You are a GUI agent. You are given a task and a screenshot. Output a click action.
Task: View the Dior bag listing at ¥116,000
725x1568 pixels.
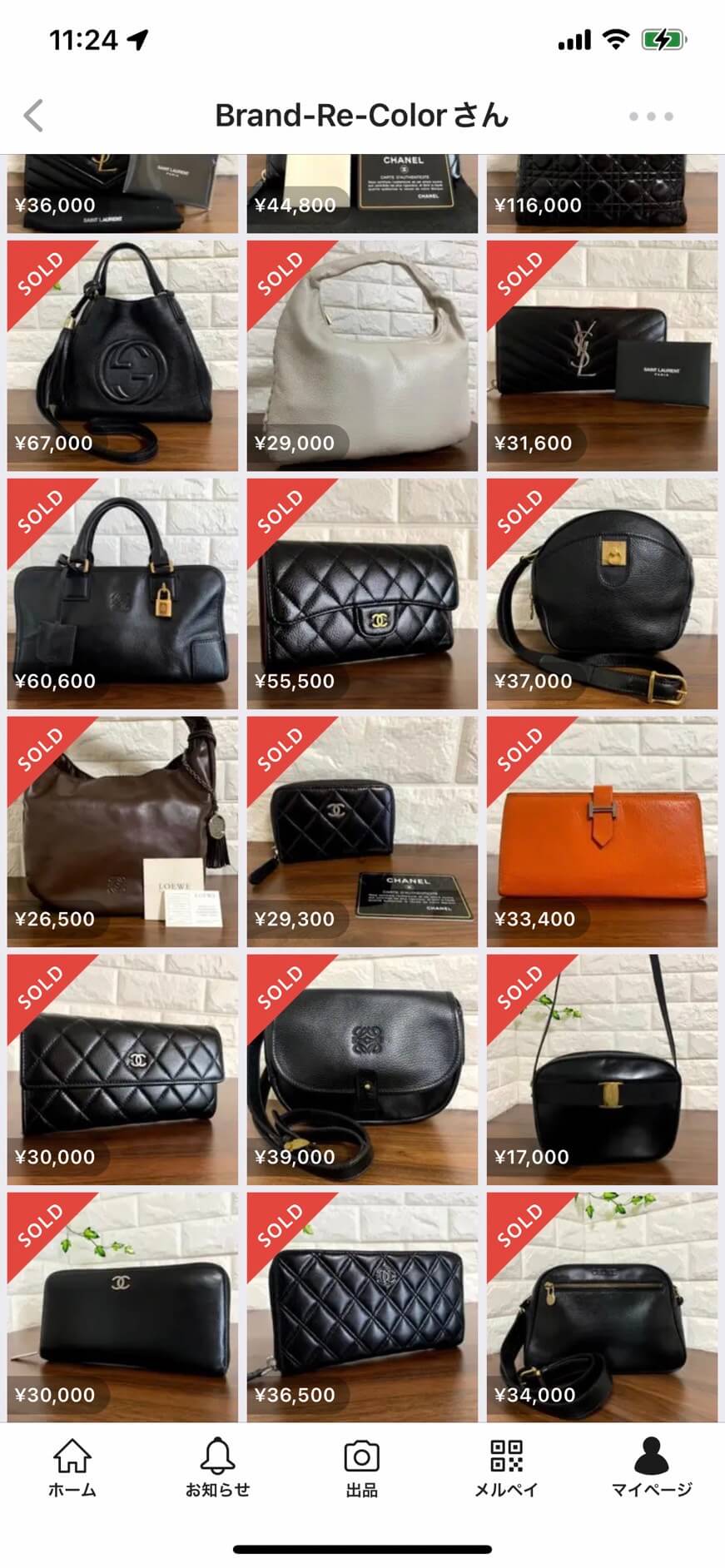(x=602, y=193)
